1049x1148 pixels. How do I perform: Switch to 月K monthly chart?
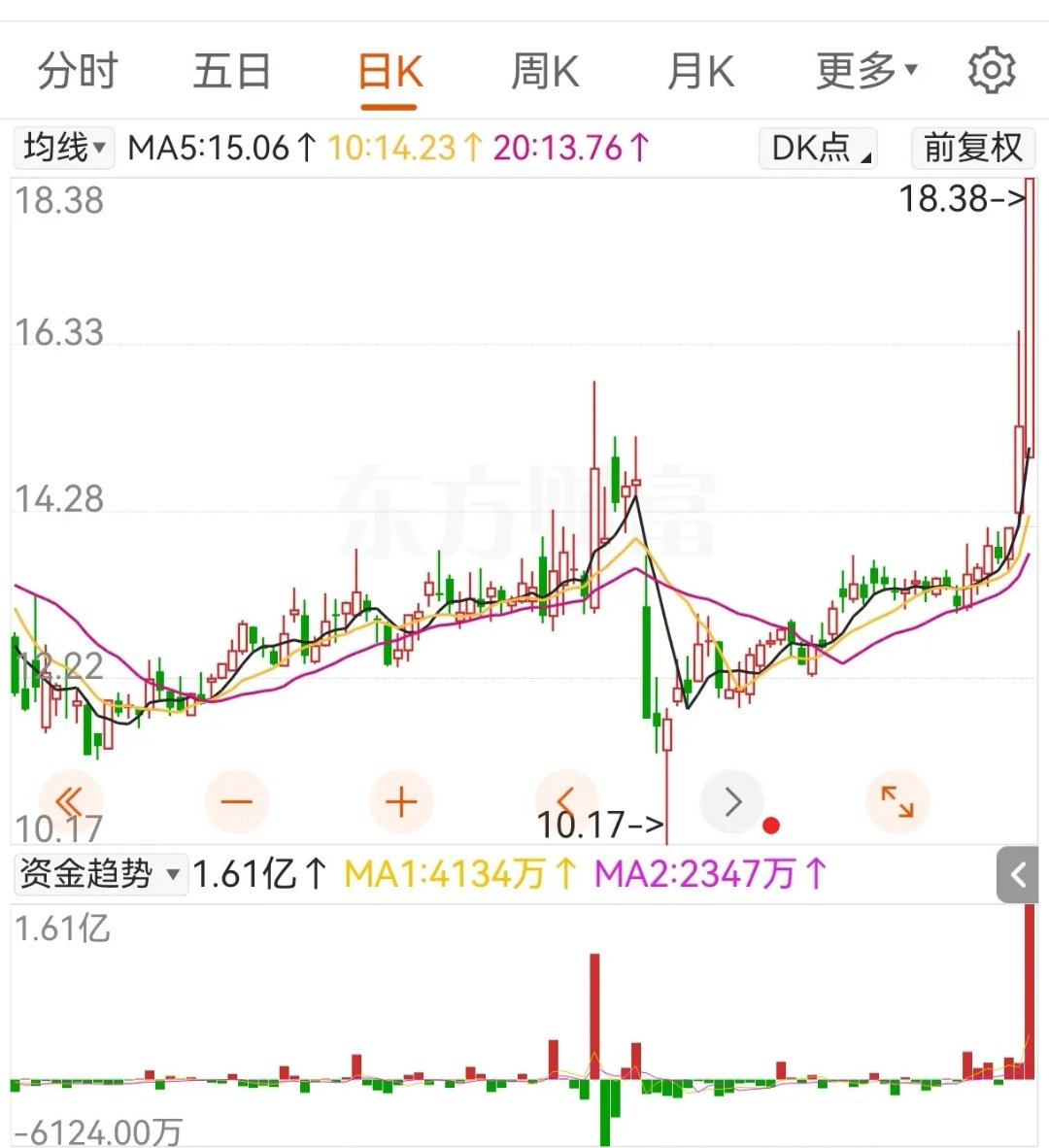click(700, 71)
